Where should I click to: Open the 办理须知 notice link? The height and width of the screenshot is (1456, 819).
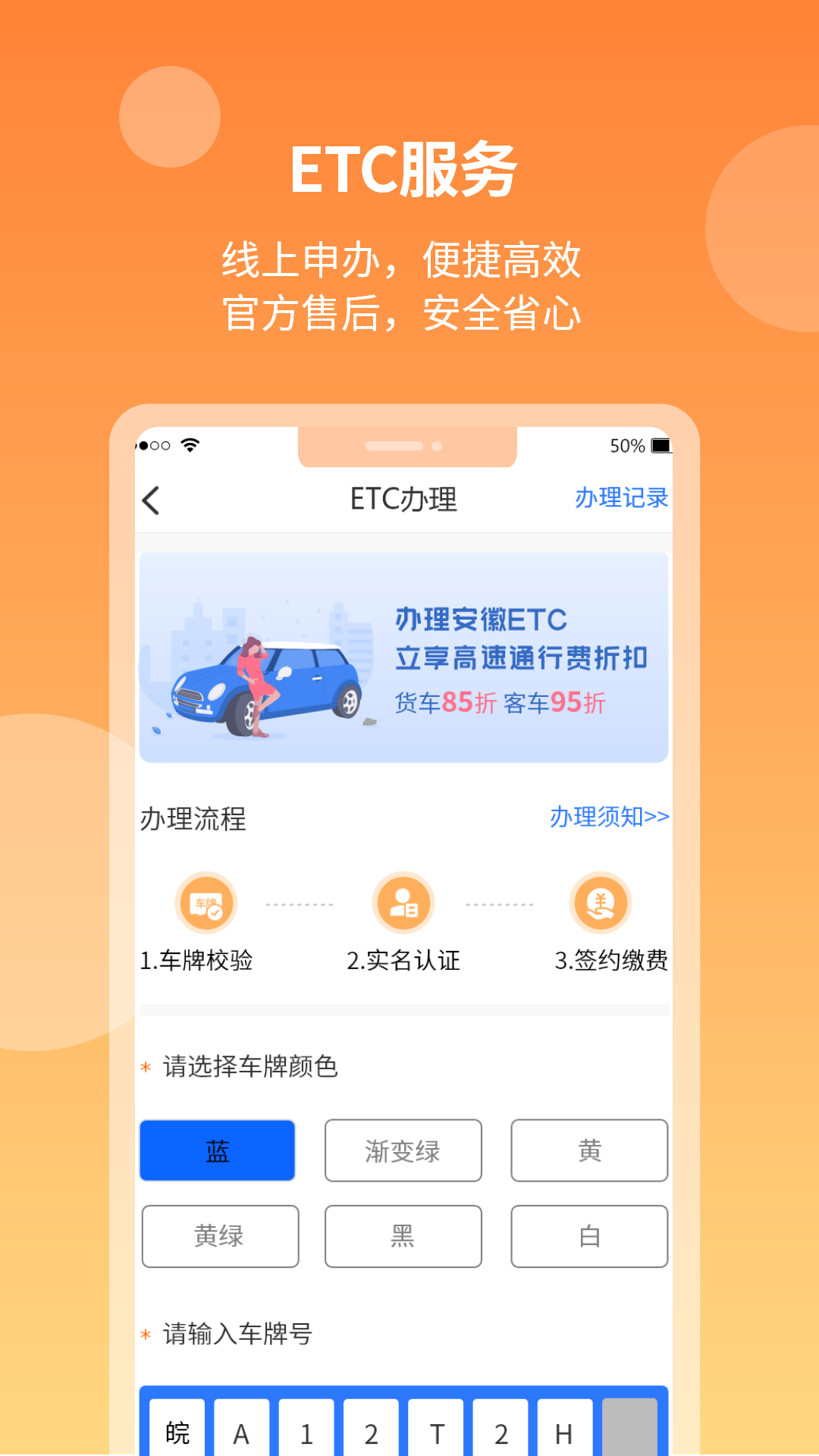[608, 817]
